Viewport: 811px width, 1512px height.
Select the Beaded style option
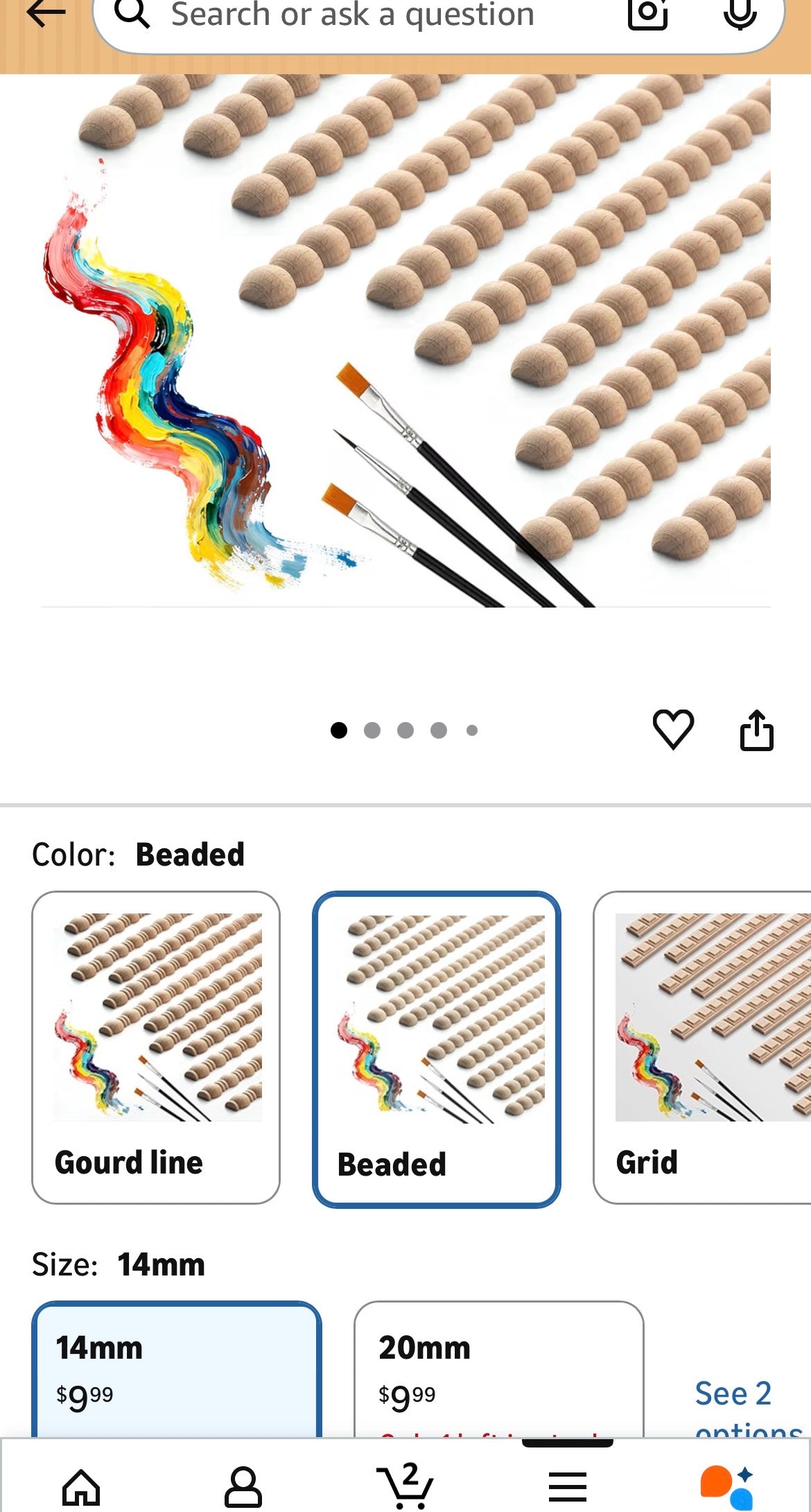(436, 1049)
